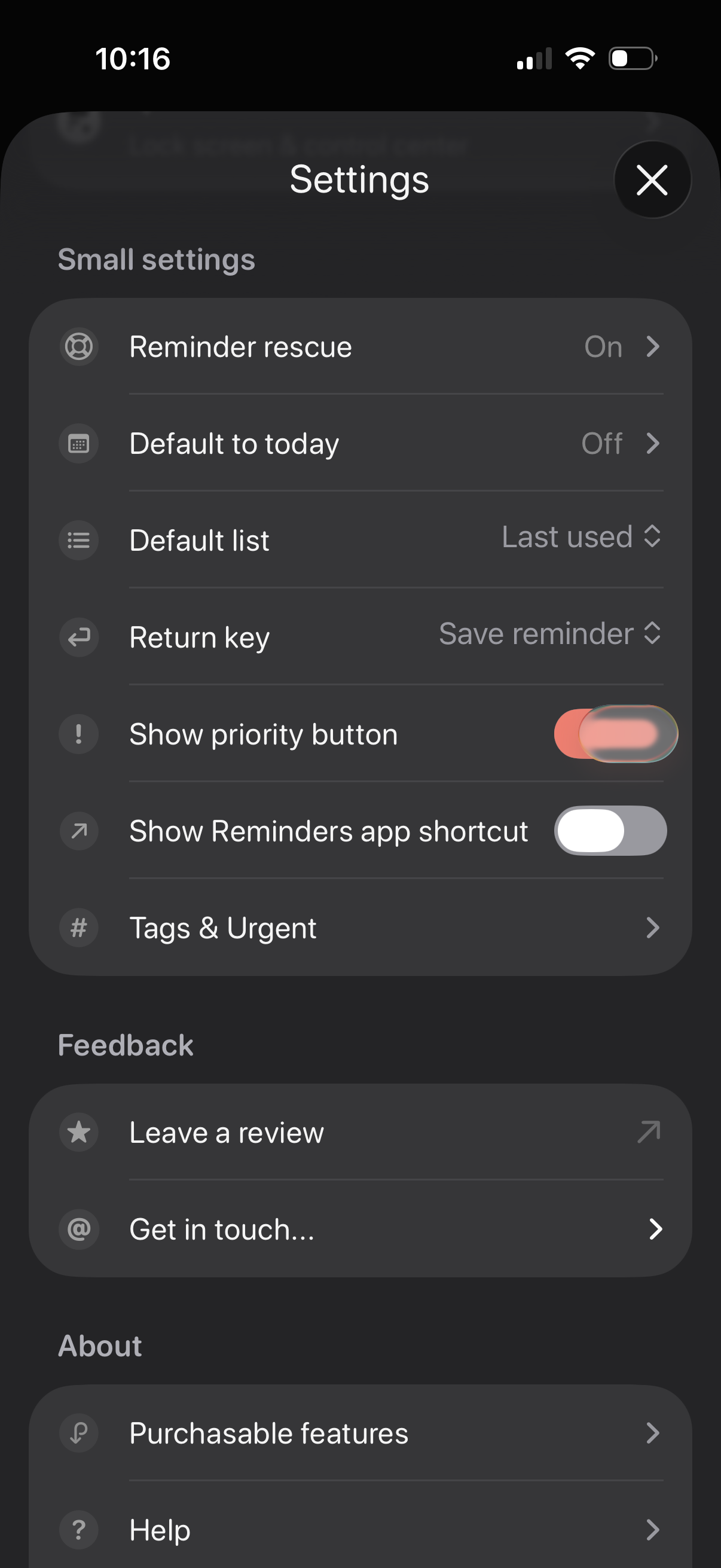Open Purchasable features
The image size is (721, 1568).
click(361, 1433)
